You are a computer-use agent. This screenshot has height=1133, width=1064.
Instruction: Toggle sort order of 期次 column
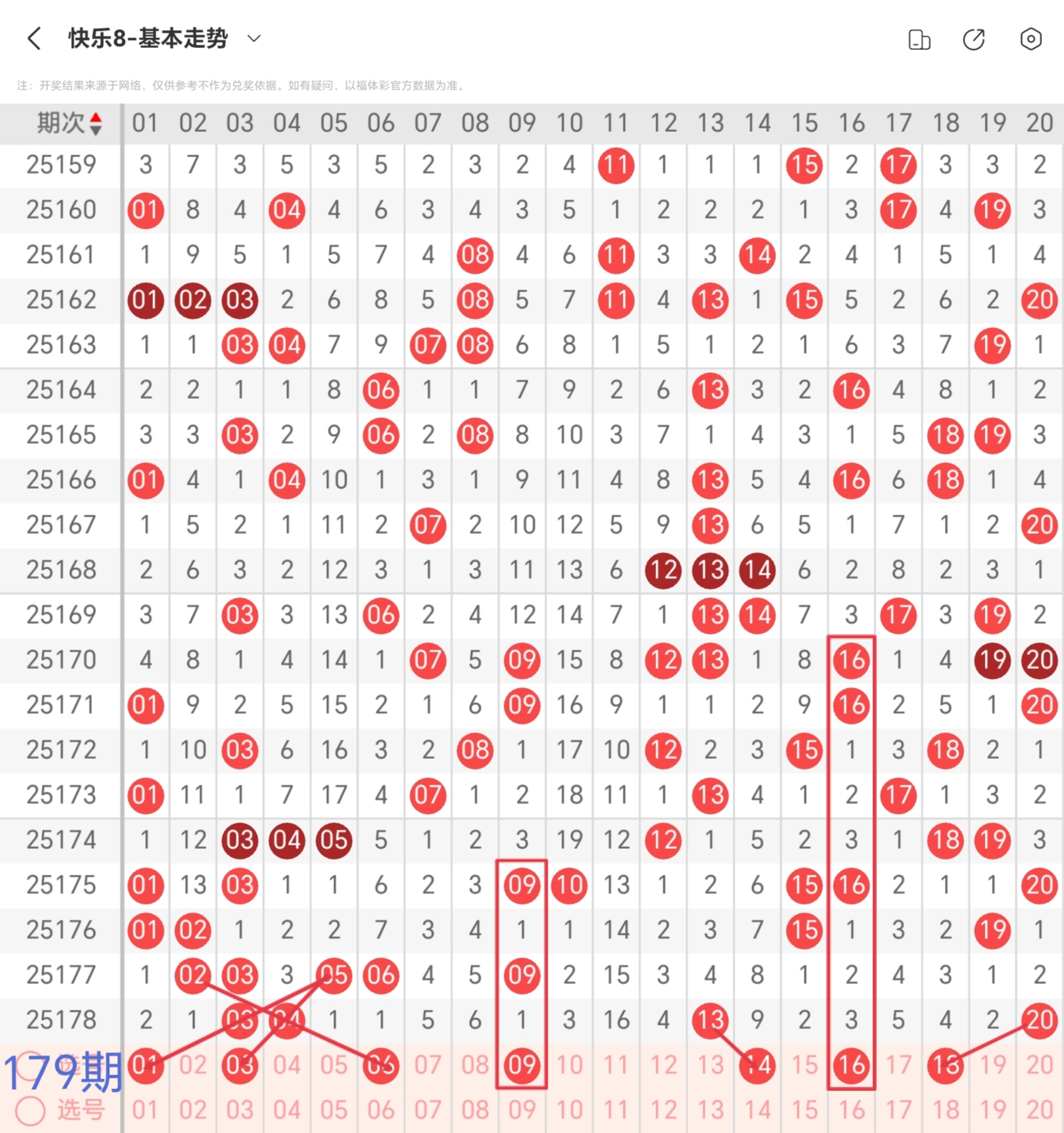95,123
